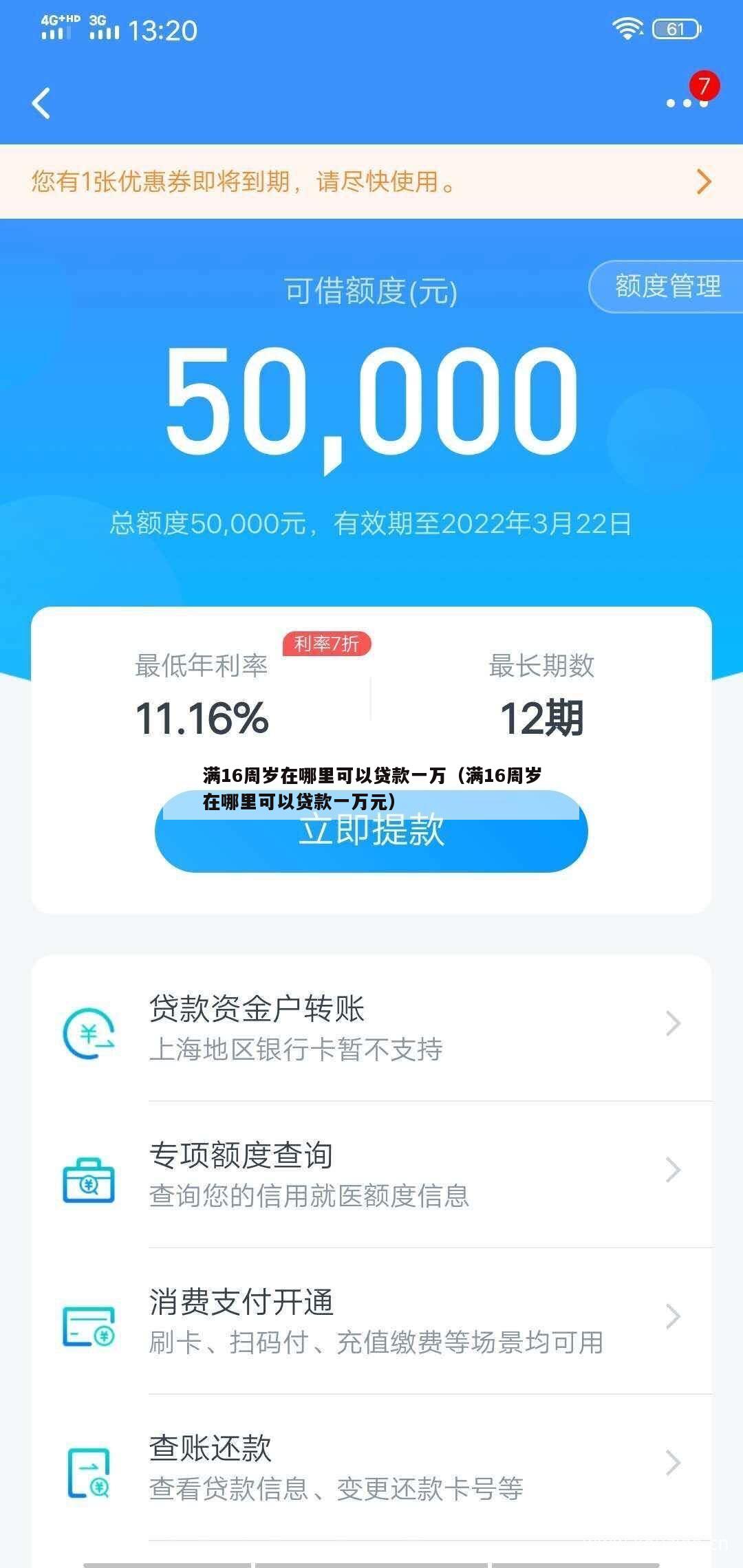Image resolution: width=743 pixels, height=1568 pixels.
Task: Click the battery level indicator
Action: (x=675, y=29)
